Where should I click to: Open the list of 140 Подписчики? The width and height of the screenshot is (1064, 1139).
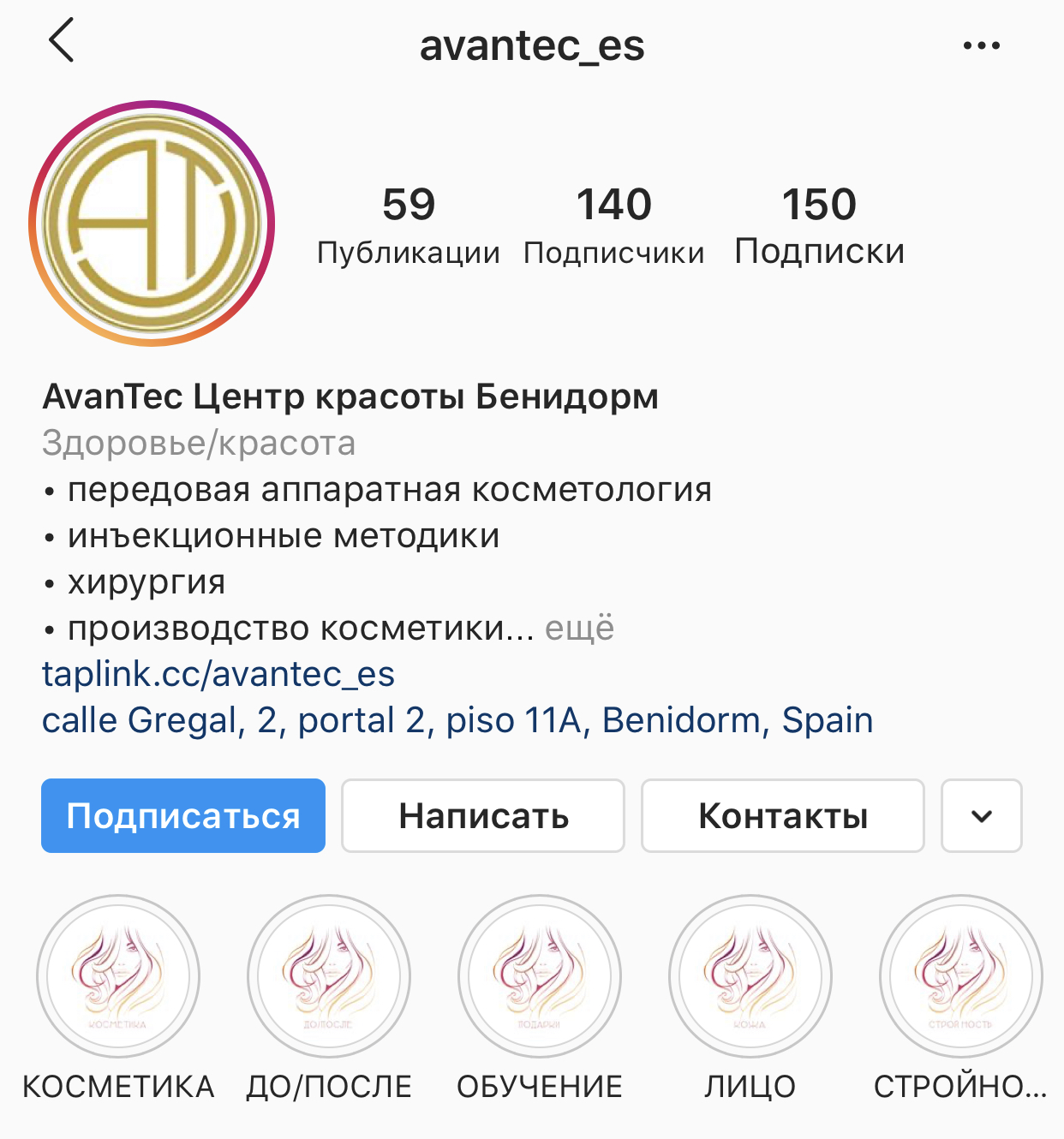(x=613, y=225)
